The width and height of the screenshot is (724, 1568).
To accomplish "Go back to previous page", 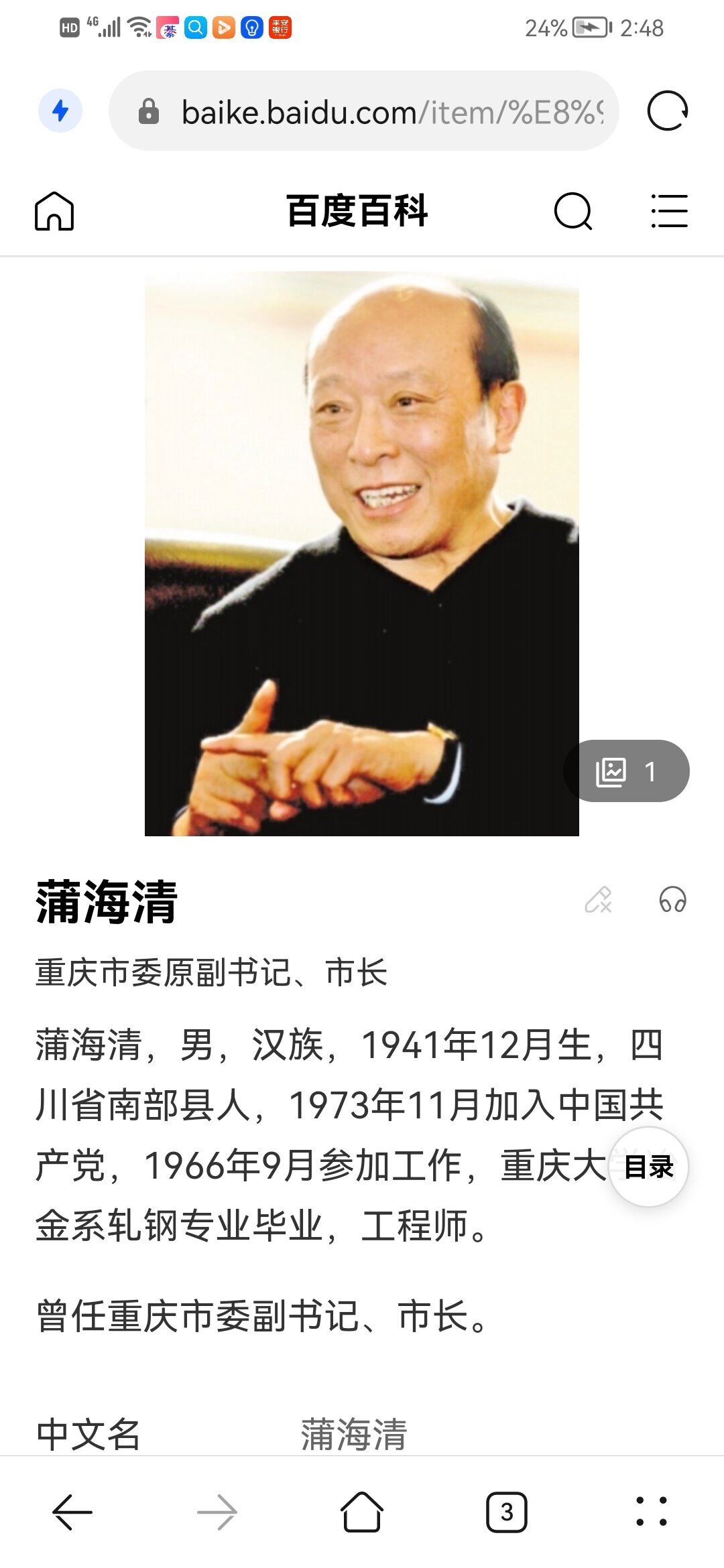I will 72,1512.
